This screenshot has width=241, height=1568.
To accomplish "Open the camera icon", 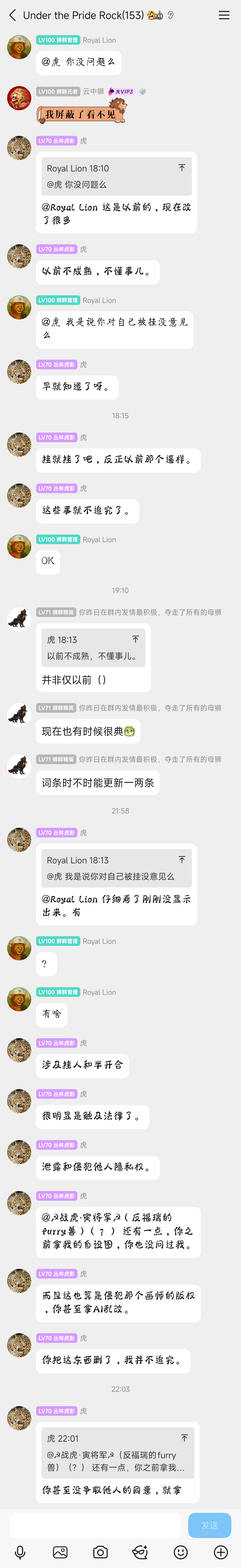I will coord(100,1551).
